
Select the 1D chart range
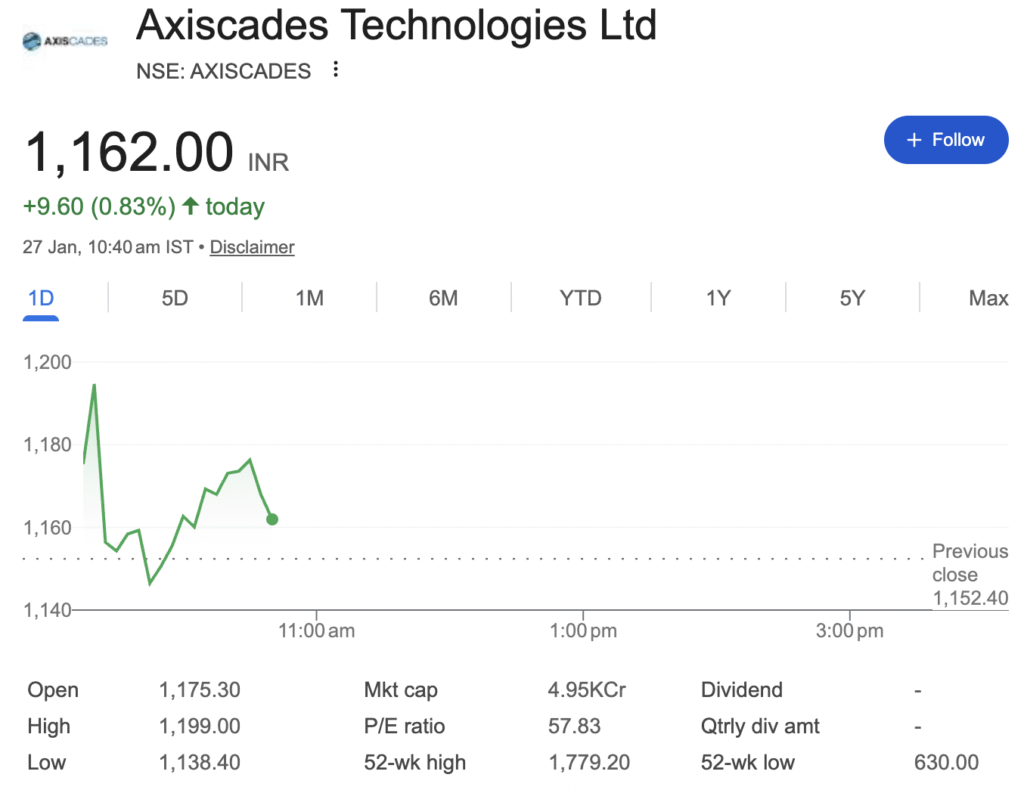click(x=41, y=298)
